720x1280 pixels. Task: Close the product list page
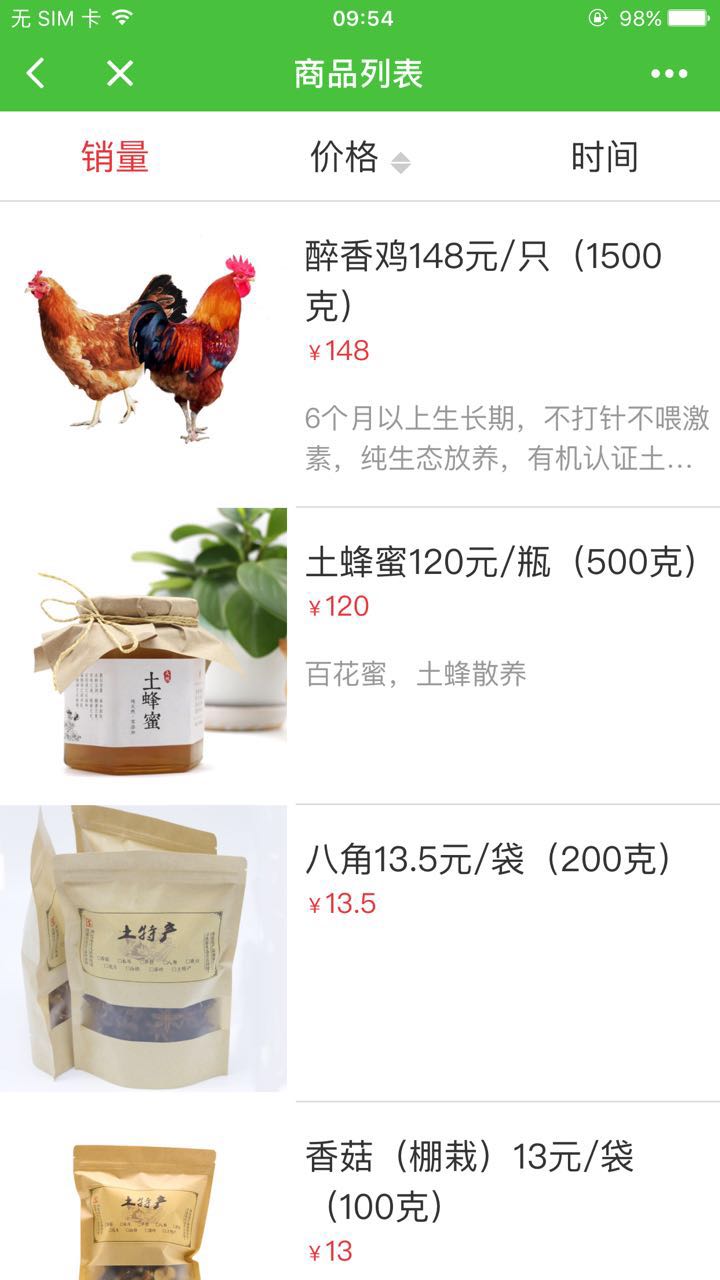click(x=120, y=73)
